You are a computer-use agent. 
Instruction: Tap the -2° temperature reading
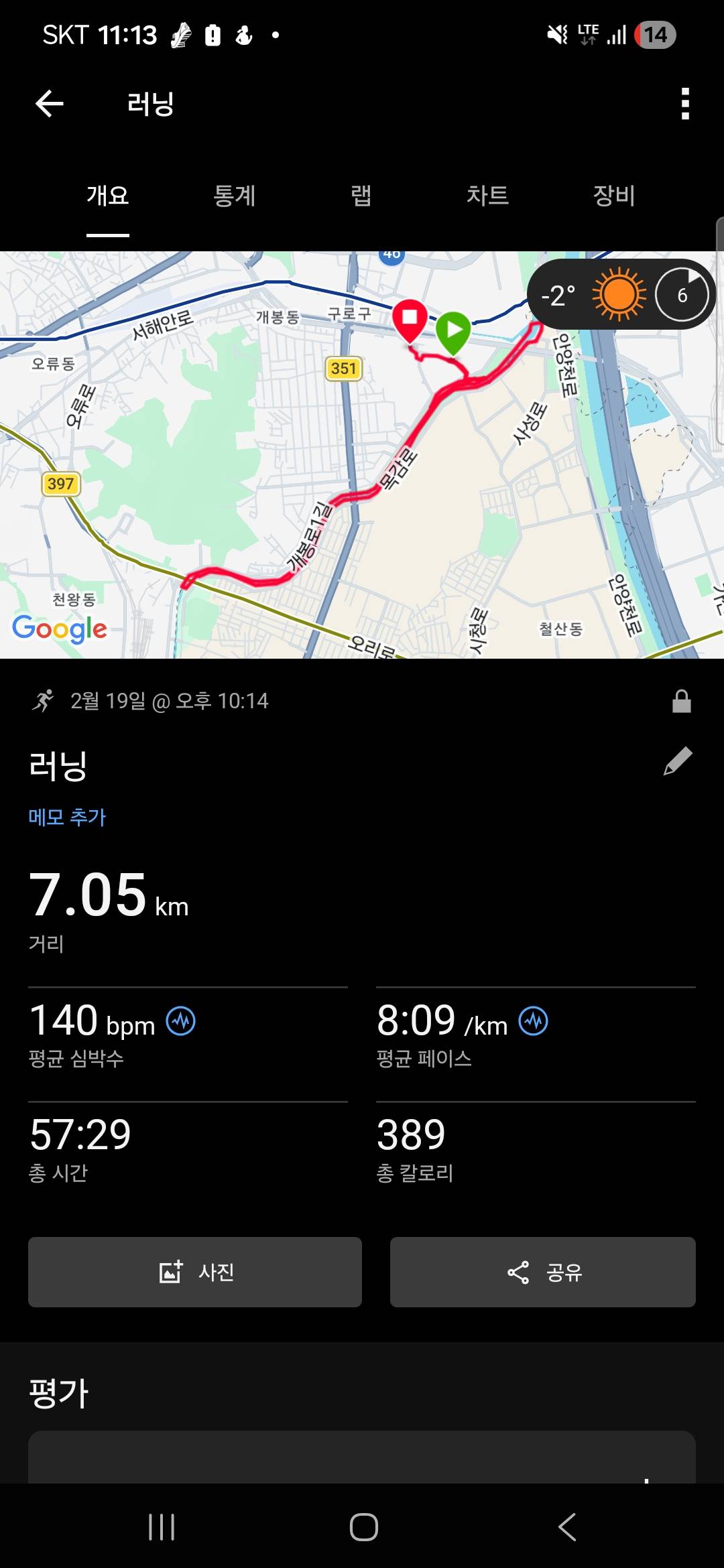click(556, 295)
